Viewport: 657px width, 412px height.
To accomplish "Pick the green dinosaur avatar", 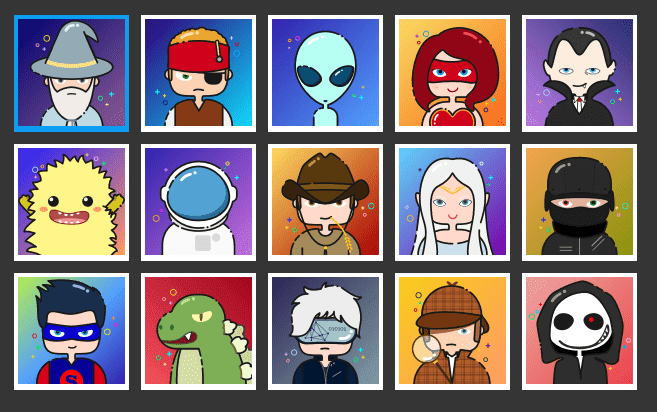I will (x=198, y=331).
